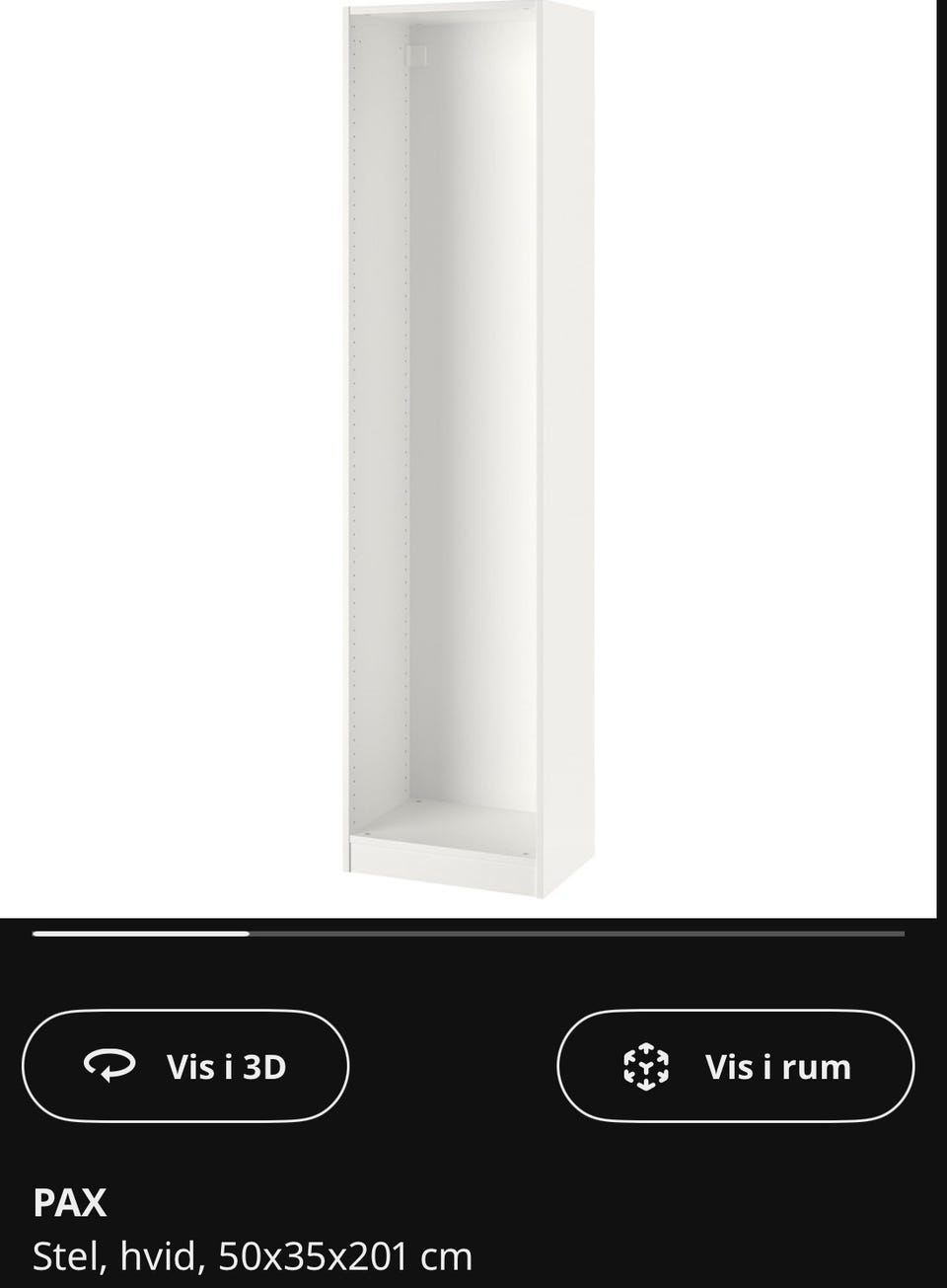
Task: Tap the white progress segment of the carousel indicator
Action: (141, 933)
